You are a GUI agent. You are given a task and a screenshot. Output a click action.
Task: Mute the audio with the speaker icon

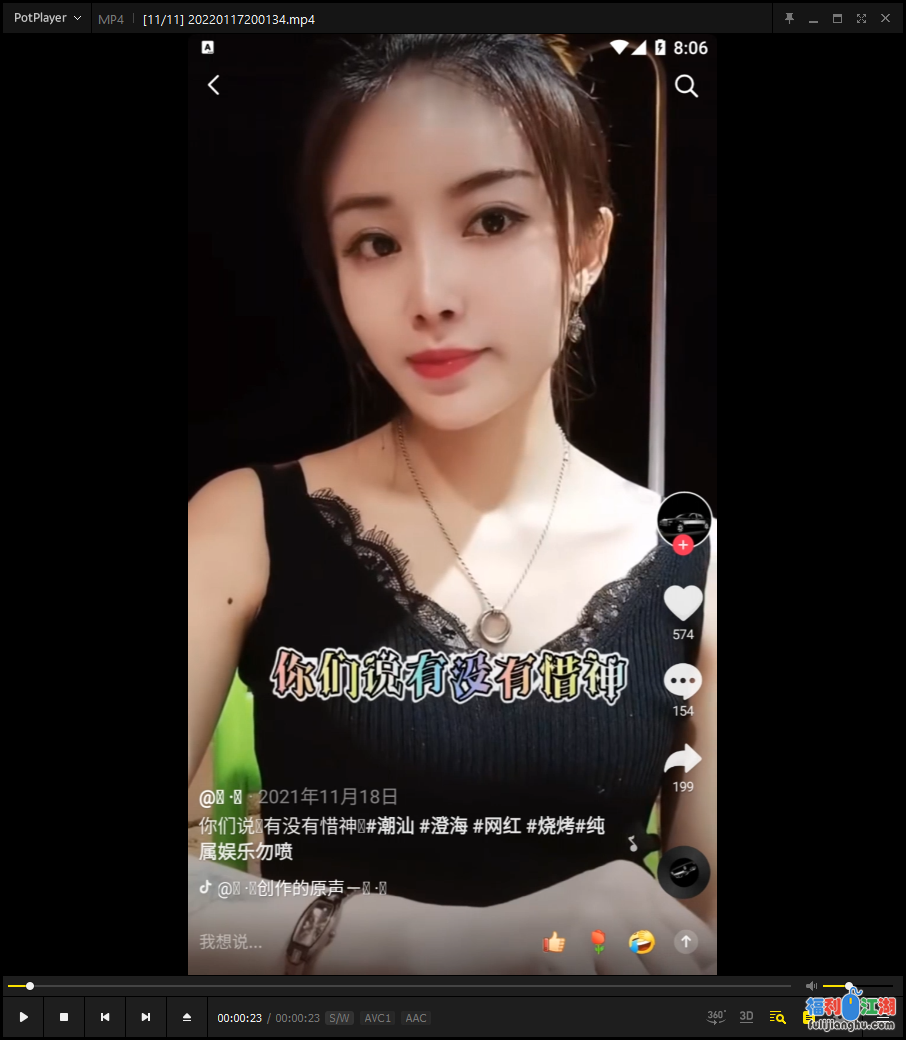(x=811, y=986)
